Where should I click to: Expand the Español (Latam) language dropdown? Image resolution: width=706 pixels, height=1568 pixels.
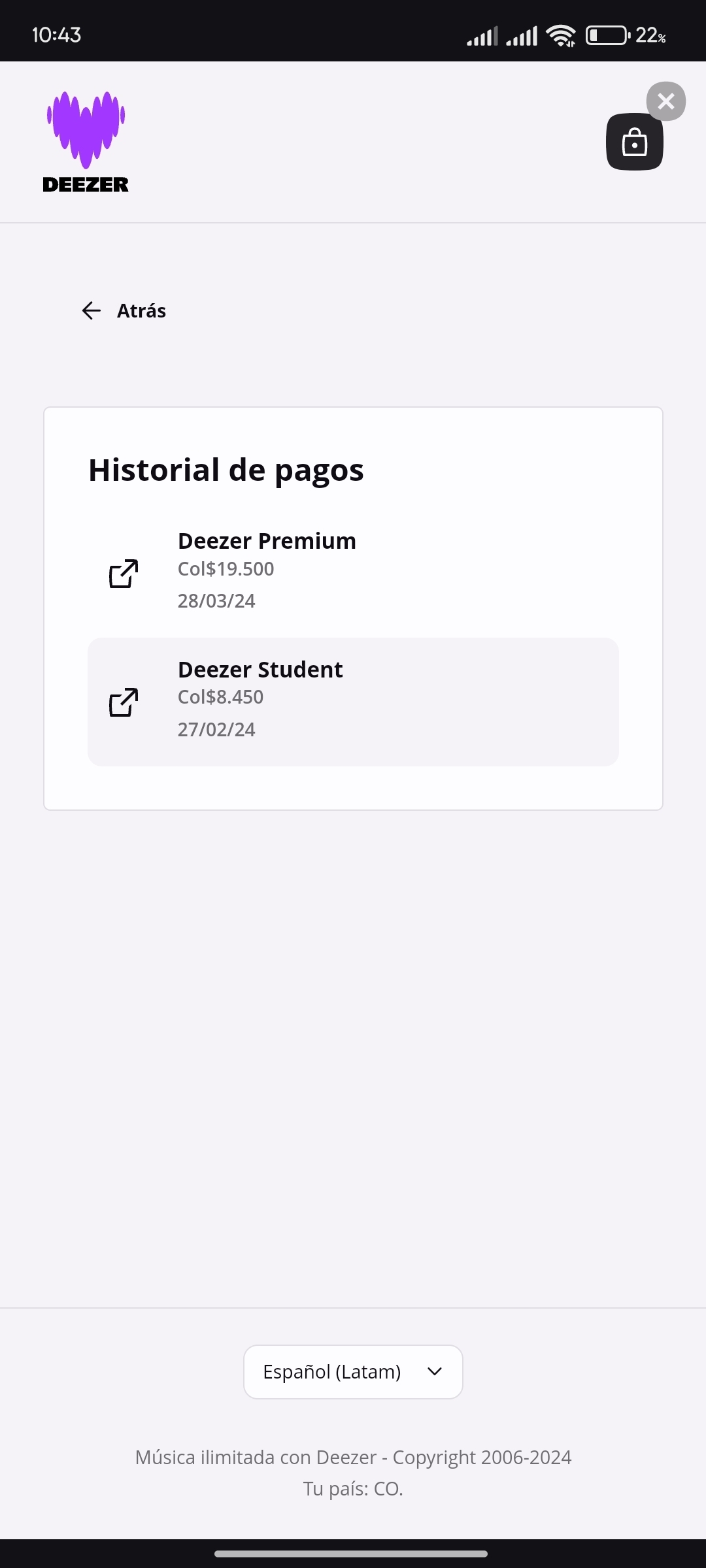pos(353,1372)
